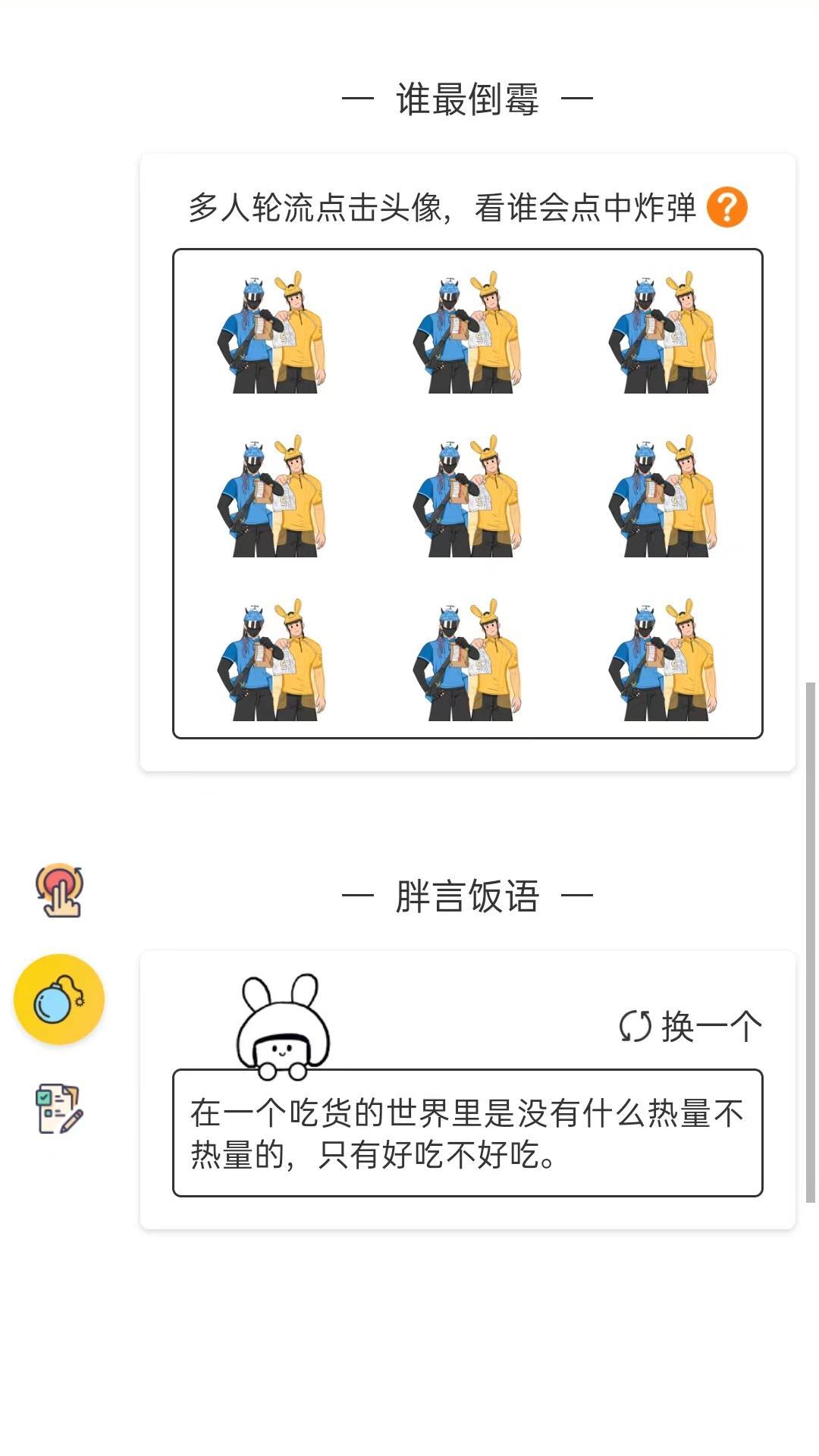Screen dimensions: 819x1456
Task: Open the orange question mark help icon
Action: [726, 207]
